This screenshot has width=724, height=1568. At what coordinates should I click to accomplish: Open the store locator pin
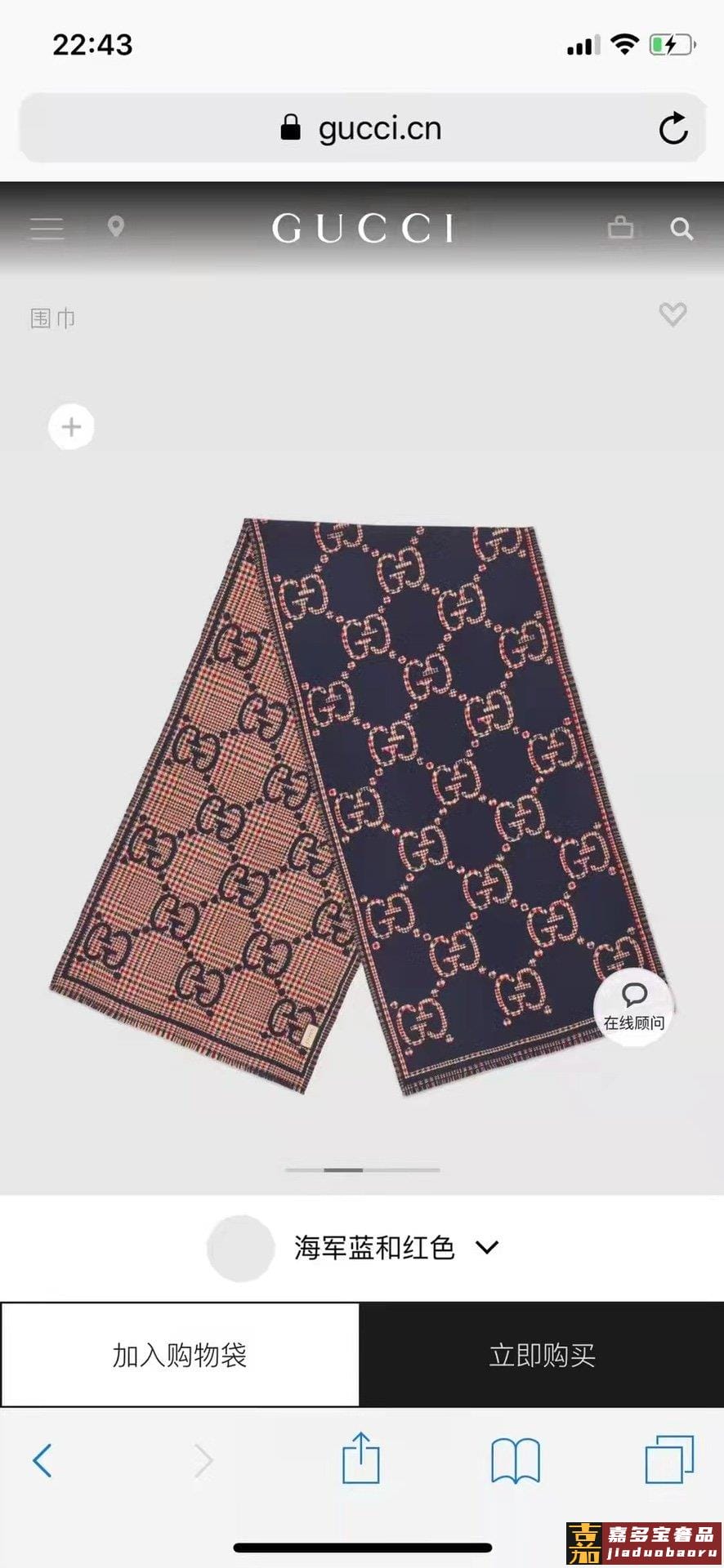(x=116, y=227)
